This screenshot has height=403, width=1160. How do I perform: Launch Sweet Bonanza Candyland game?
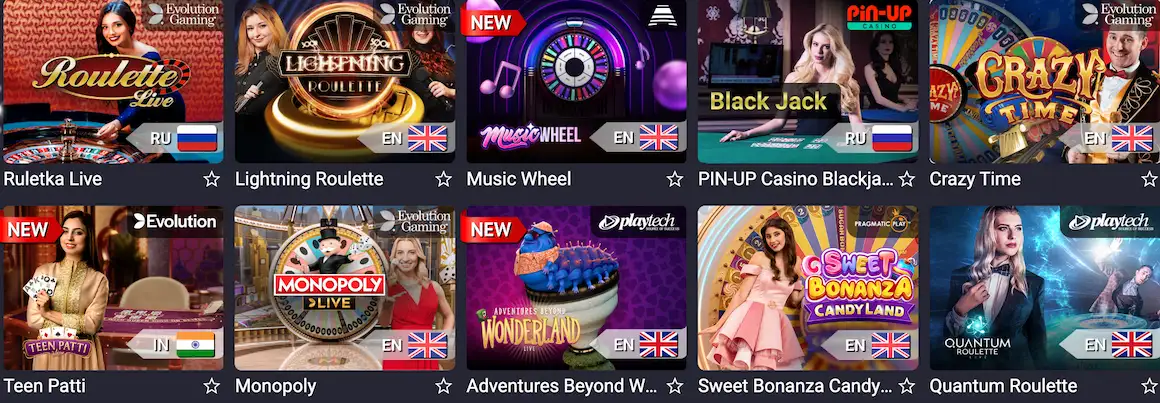pos(807,288)
